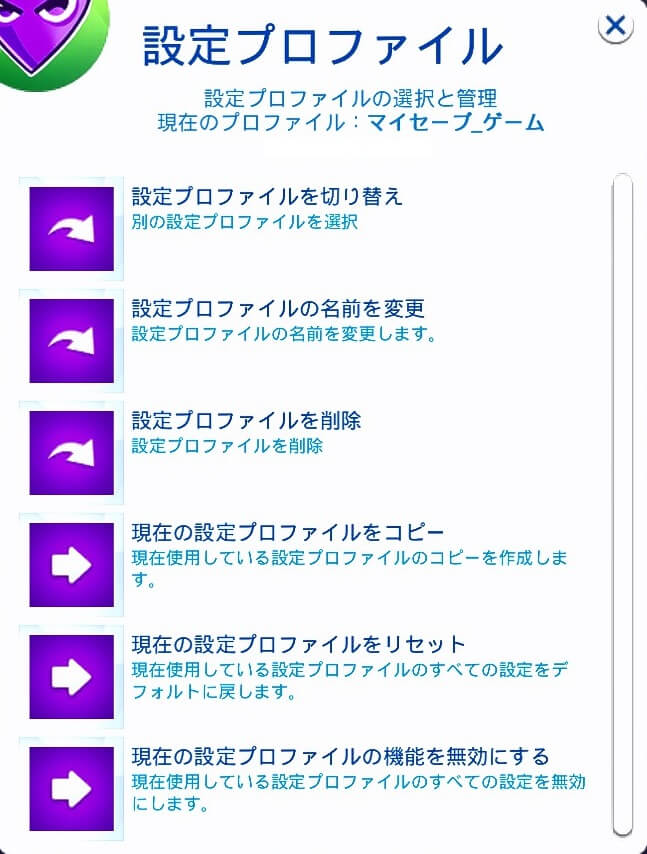Select 現在の設定プロファイルをリセット
This screenshot has height=854, width=647.
tap(72, 677)
